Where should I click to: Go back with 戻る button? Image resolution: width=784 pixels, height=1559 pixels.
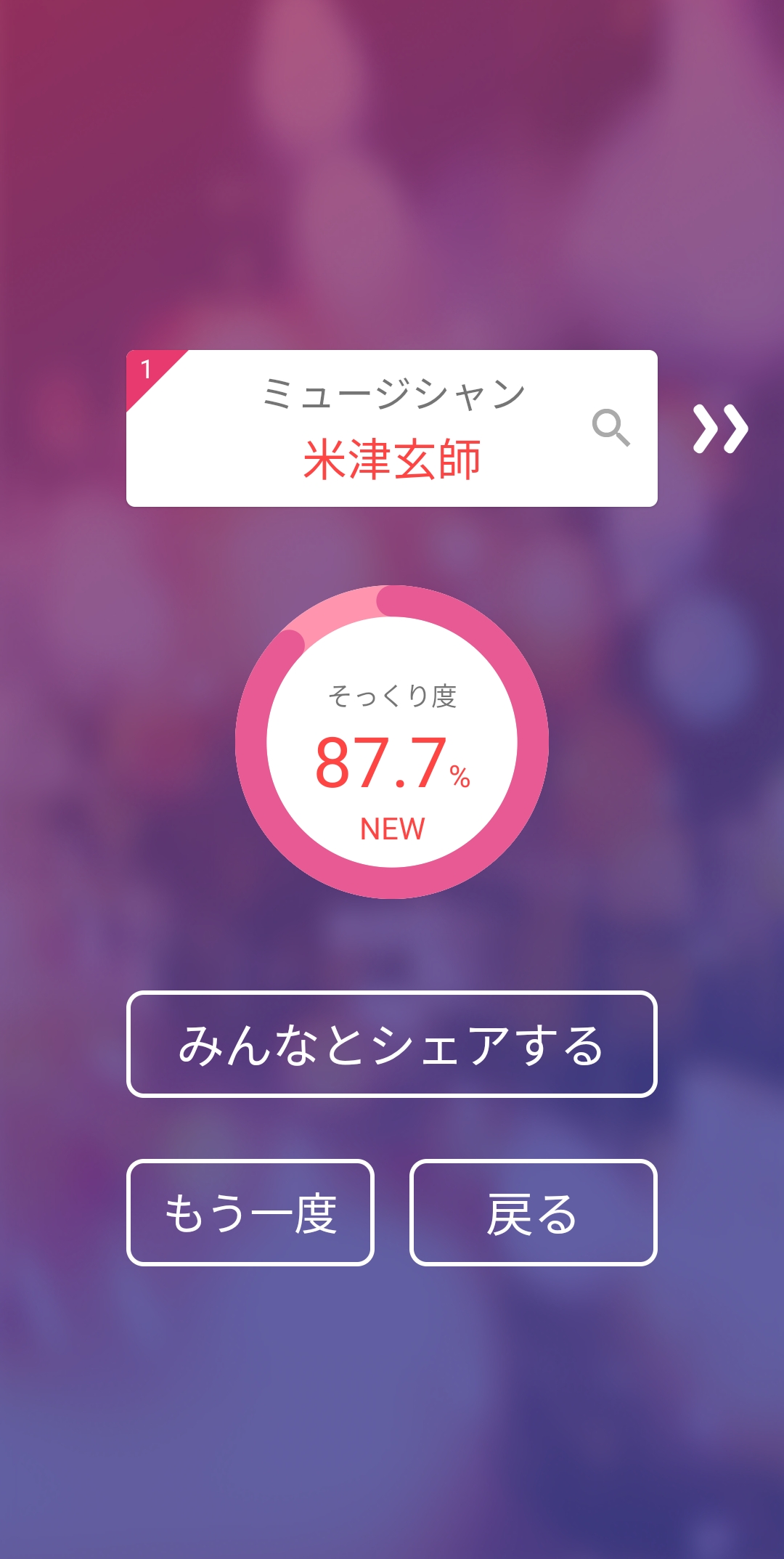point(533,1213)
